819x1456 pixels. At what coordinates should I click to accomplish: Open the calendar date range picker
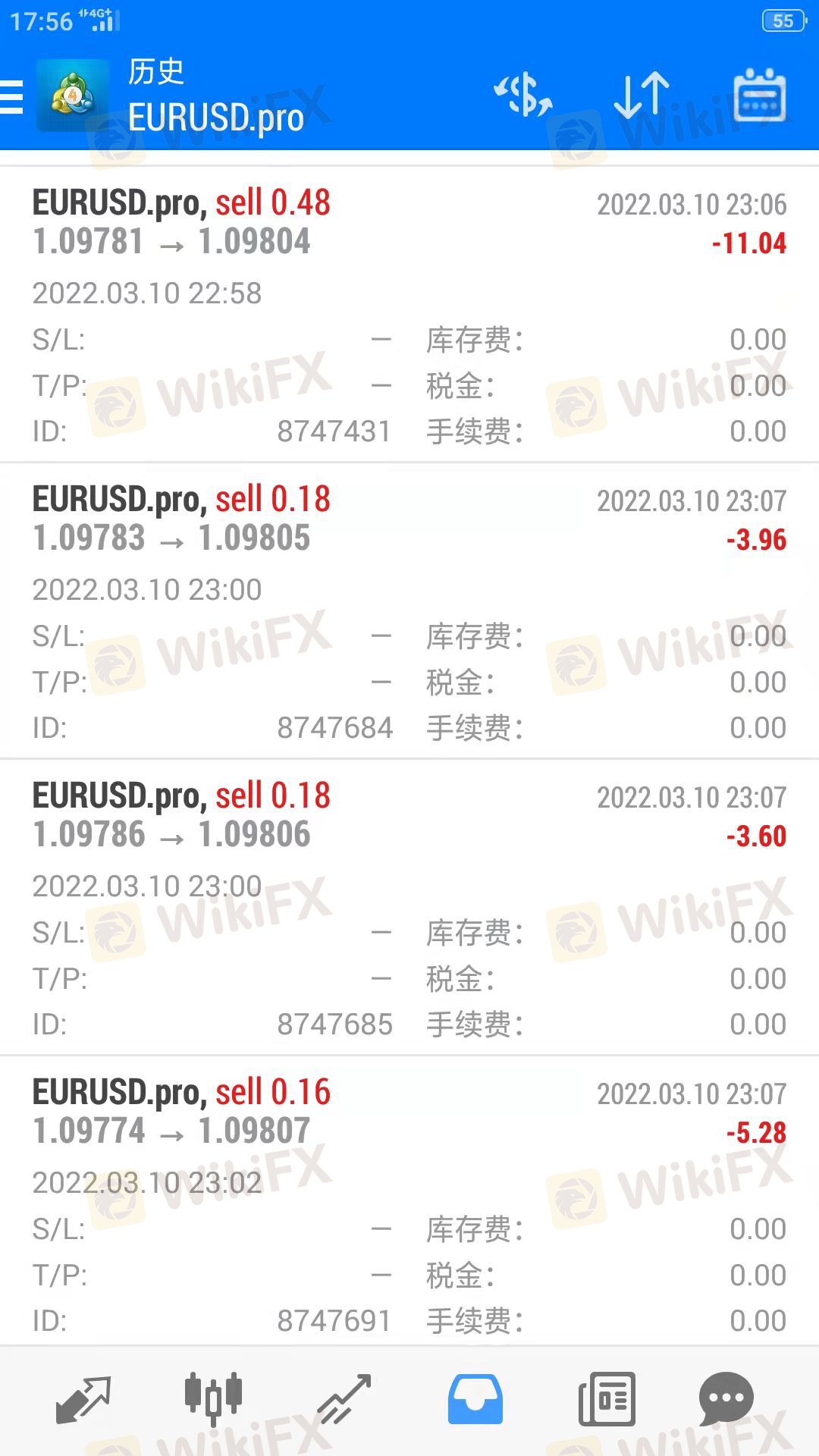[x=759, y=96]
